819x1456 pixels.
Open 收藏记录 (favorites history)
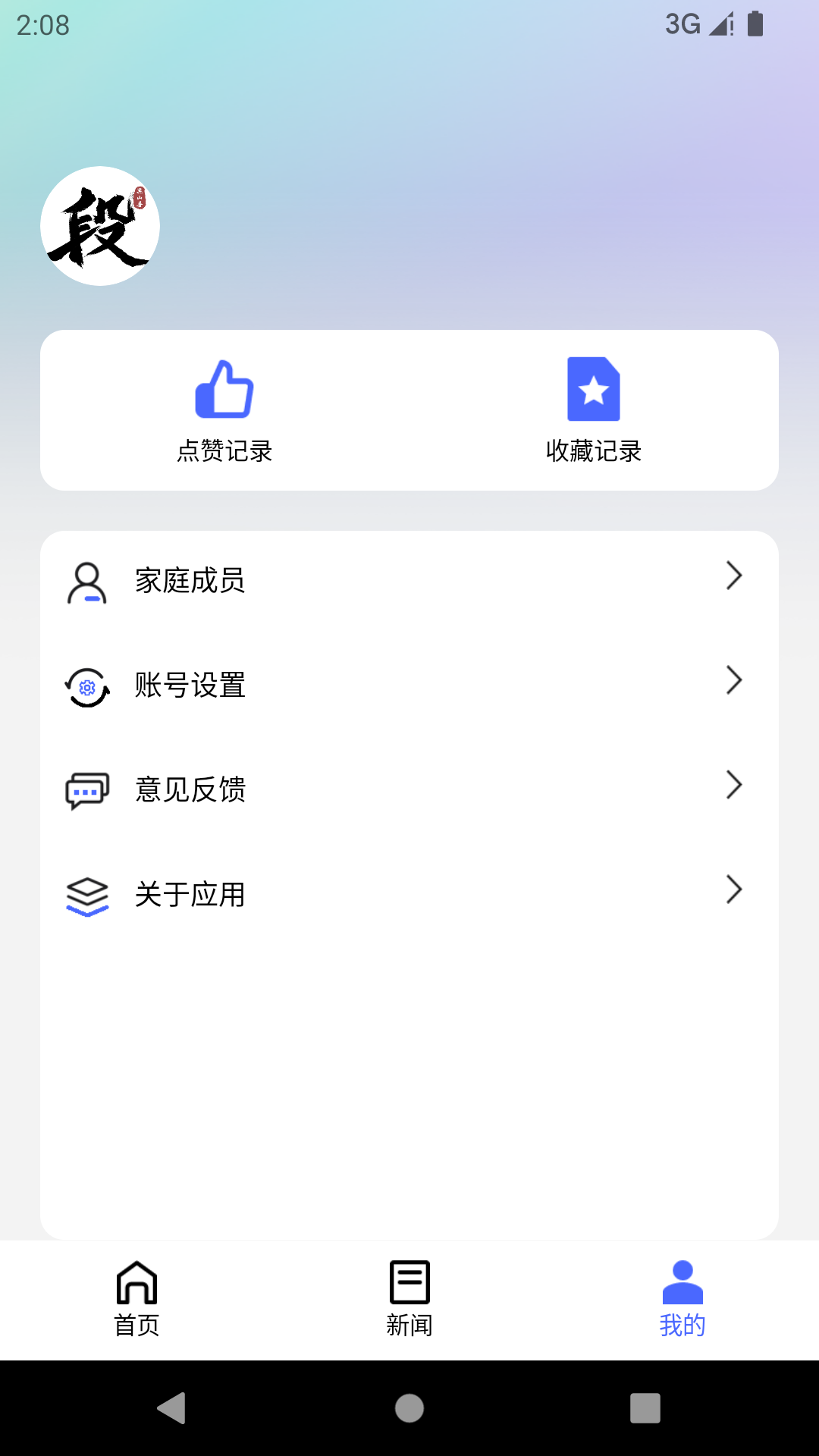click(594, 410)
